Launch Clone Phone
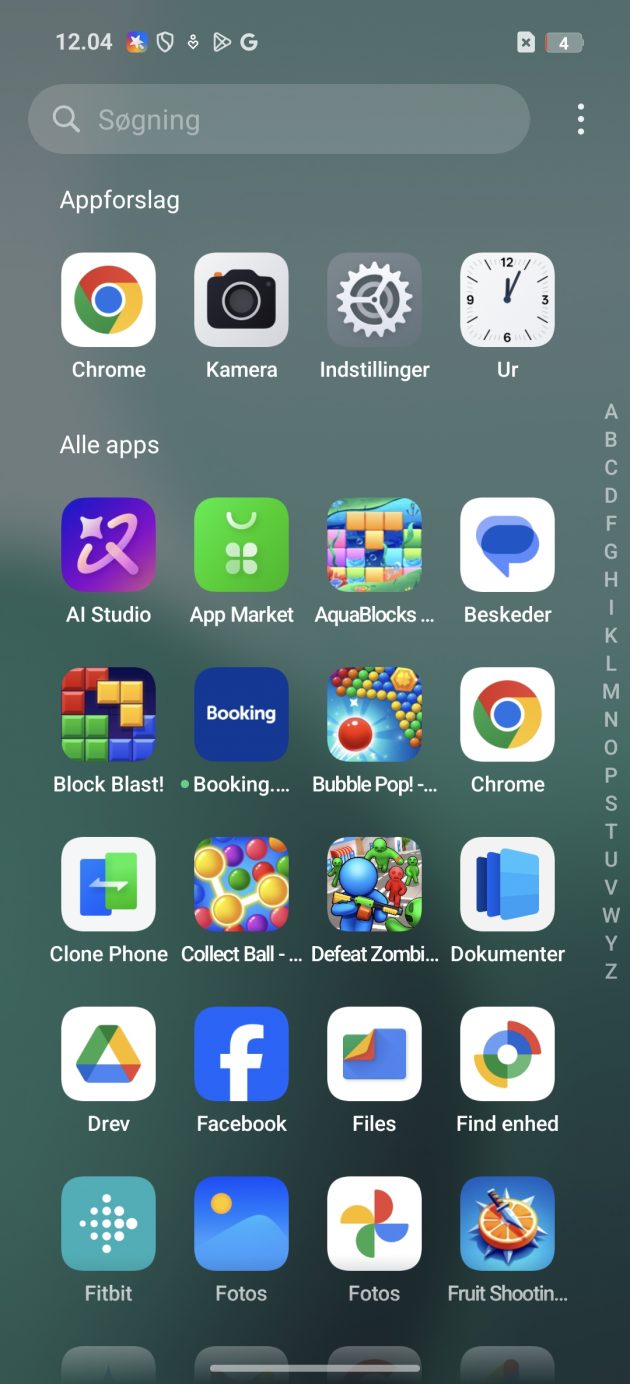This screenshot has height=1384, width=630. pyautogui.click(x=108, y=884)
